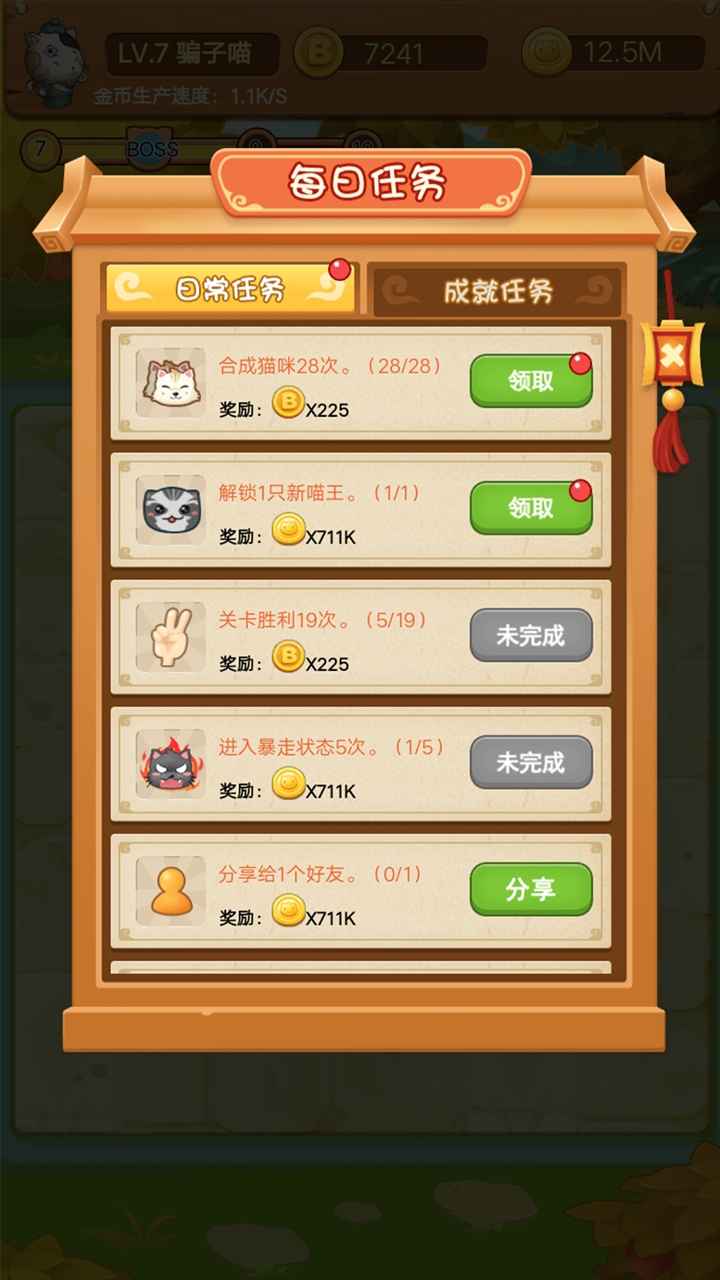
Task: Tap 未完成 on the 进入暴走状态5次 task
Action: (530, 763)
